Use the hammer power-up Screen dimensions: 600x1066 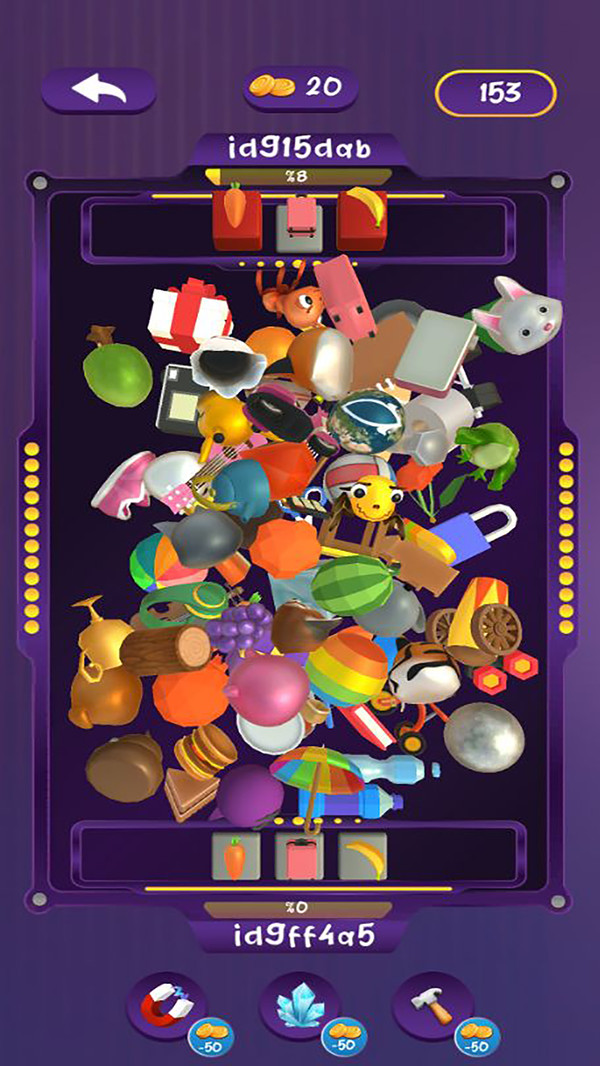tap(432, 1003)
